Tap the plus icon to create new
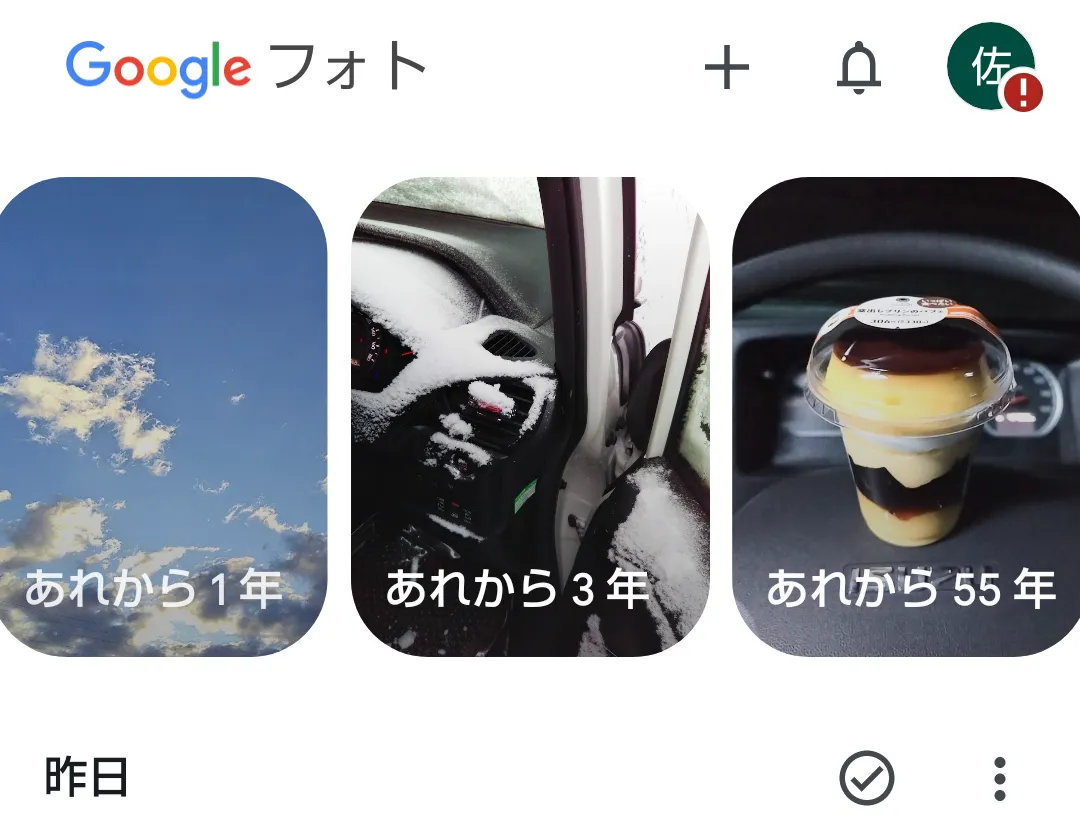Image resolution: width=1080 pixels, height=820 pixels. 727,69
